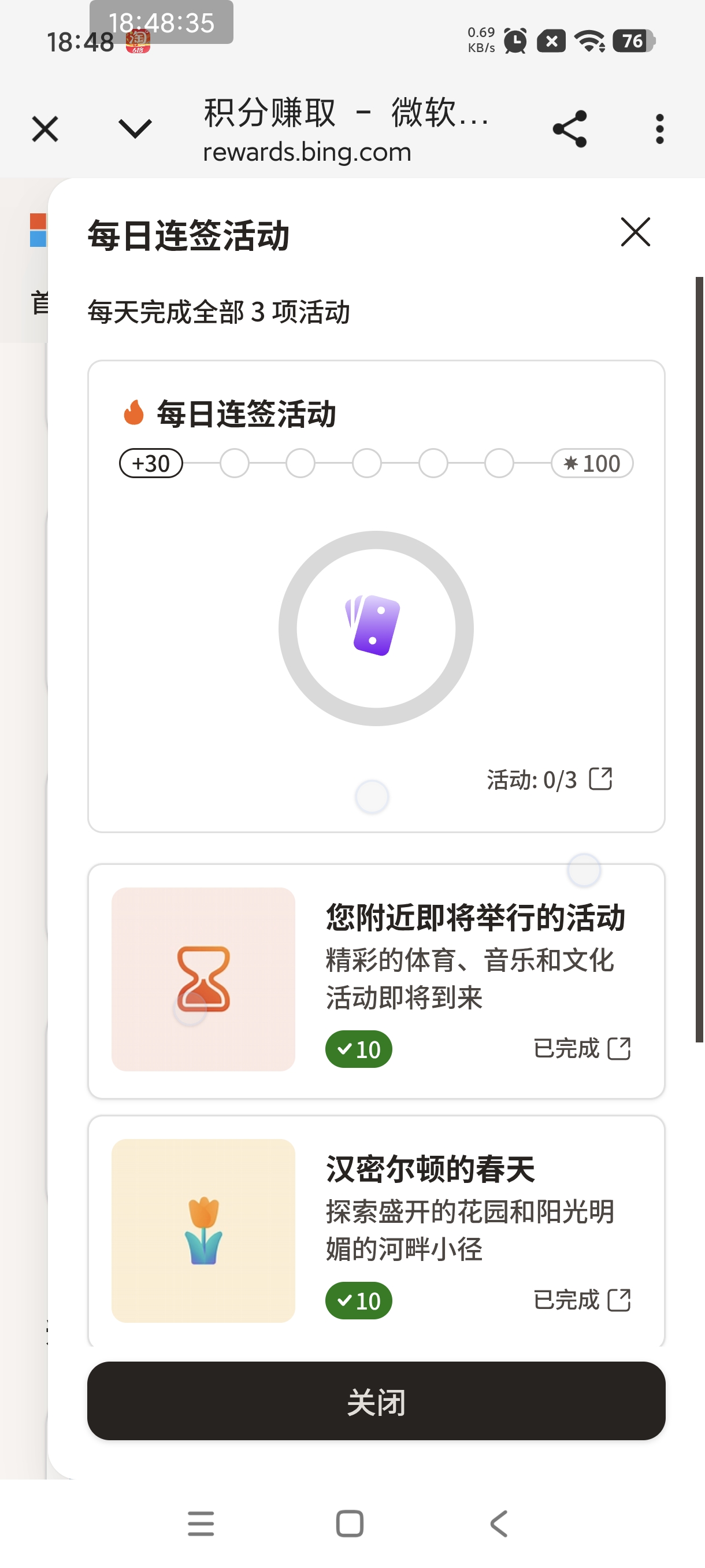Dismiss the 每日连签活动 dialog
Screen dimensions: 705x1568
[x=635, y=232]
